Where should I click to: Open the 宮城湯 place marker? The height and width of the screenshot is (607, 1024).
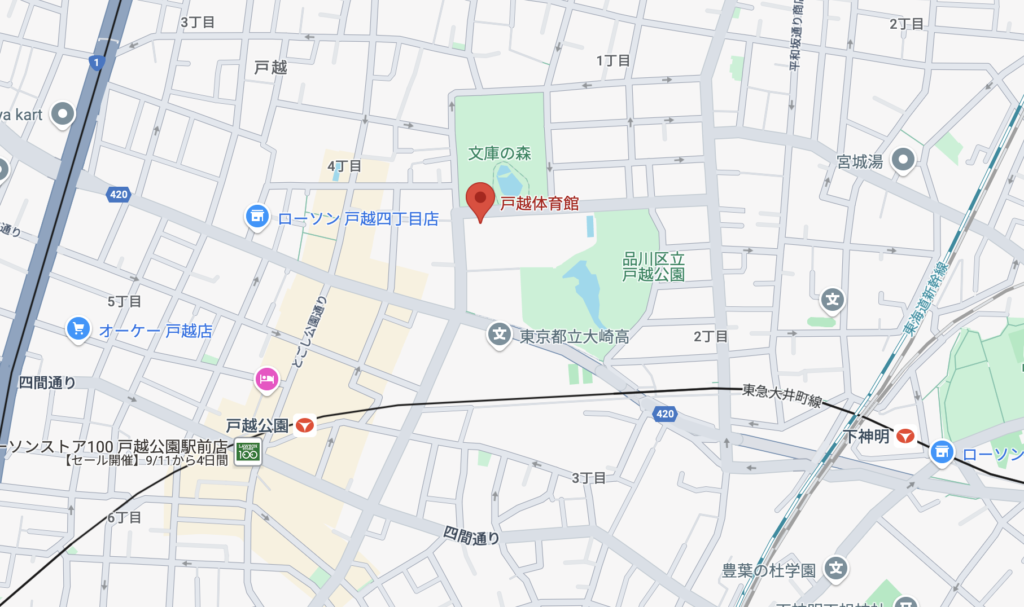click(x=904, y=159)
